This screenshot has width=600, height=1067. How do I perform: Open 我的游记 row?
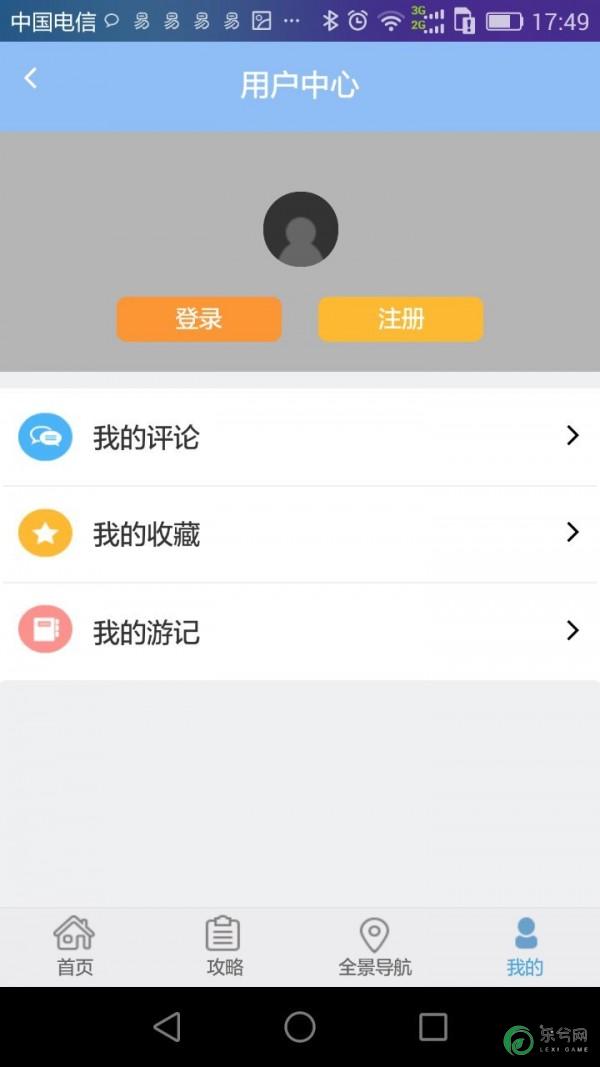coord(300,631)
